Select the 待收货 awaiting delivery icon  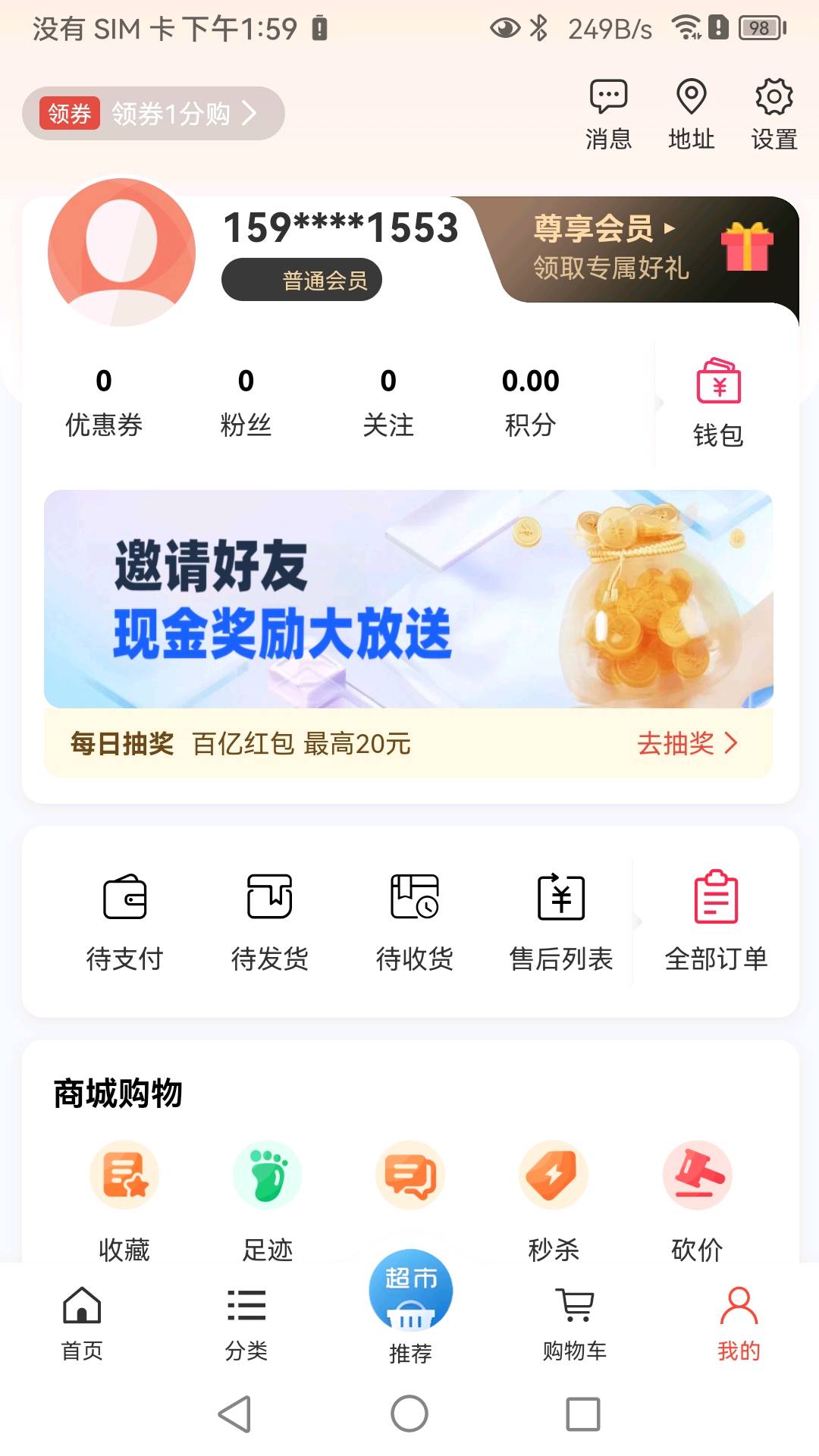[416, 918]
